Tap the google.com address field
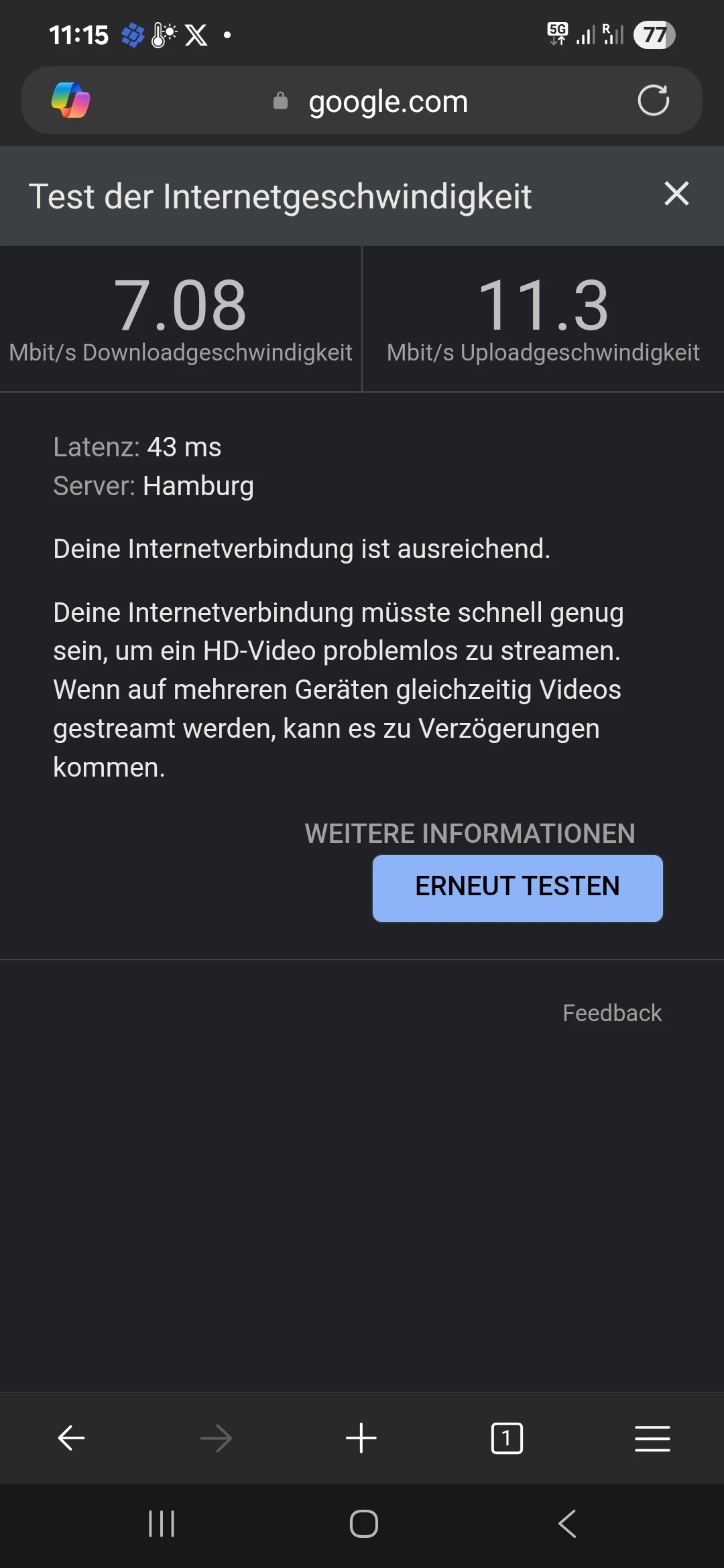 coord(387,102)
